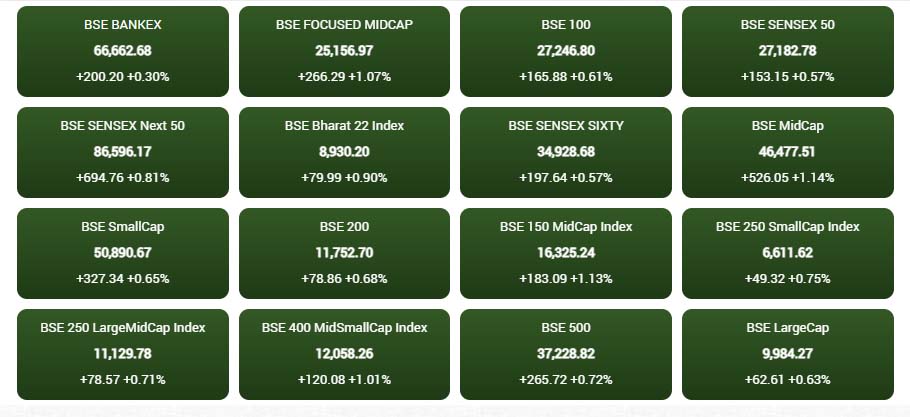Screen dimensions: 910x417
Task: Open BSE 150 MidCap Index tile
Action: pos(566,253)
